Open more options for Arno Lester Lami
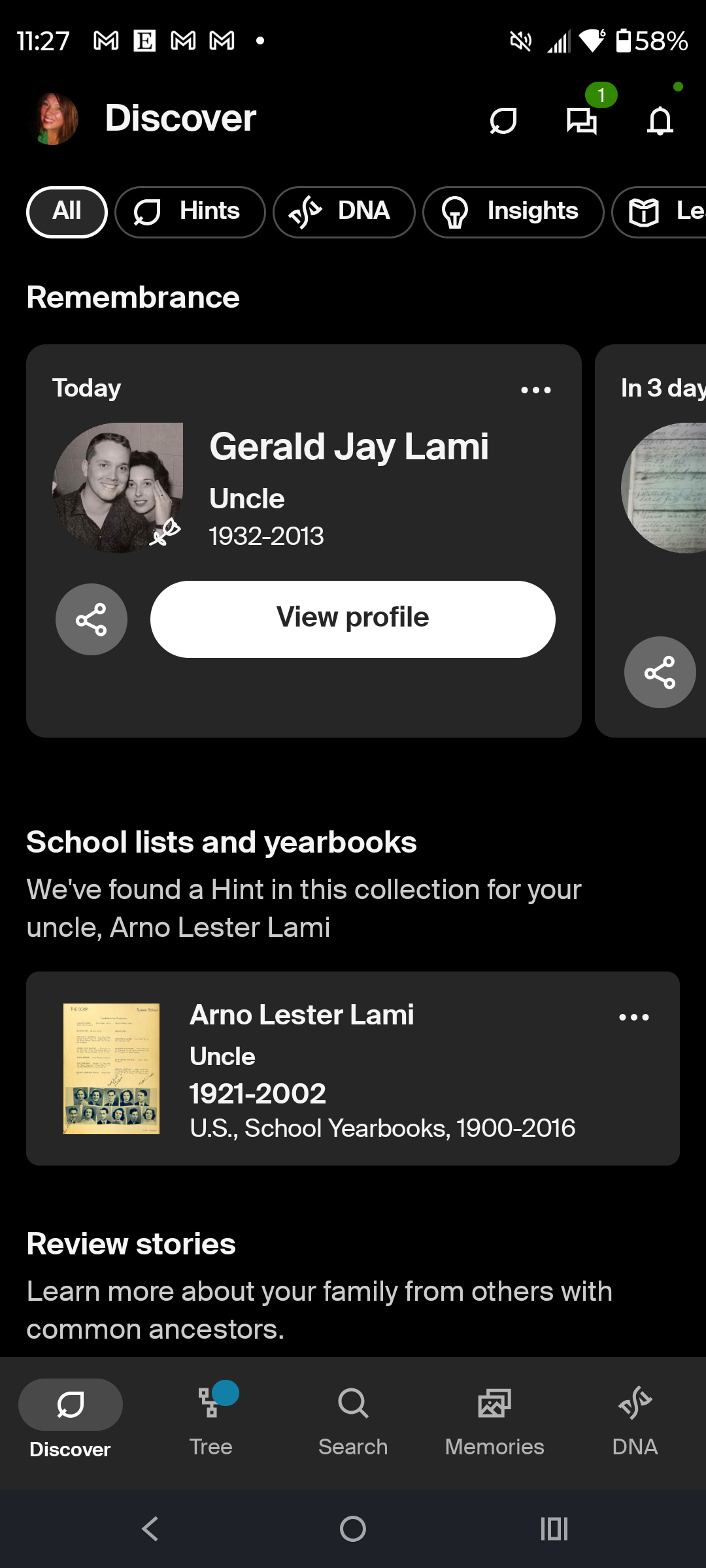The width and height of the screenshot is (706, 1568). click(x=633, y=1017)
